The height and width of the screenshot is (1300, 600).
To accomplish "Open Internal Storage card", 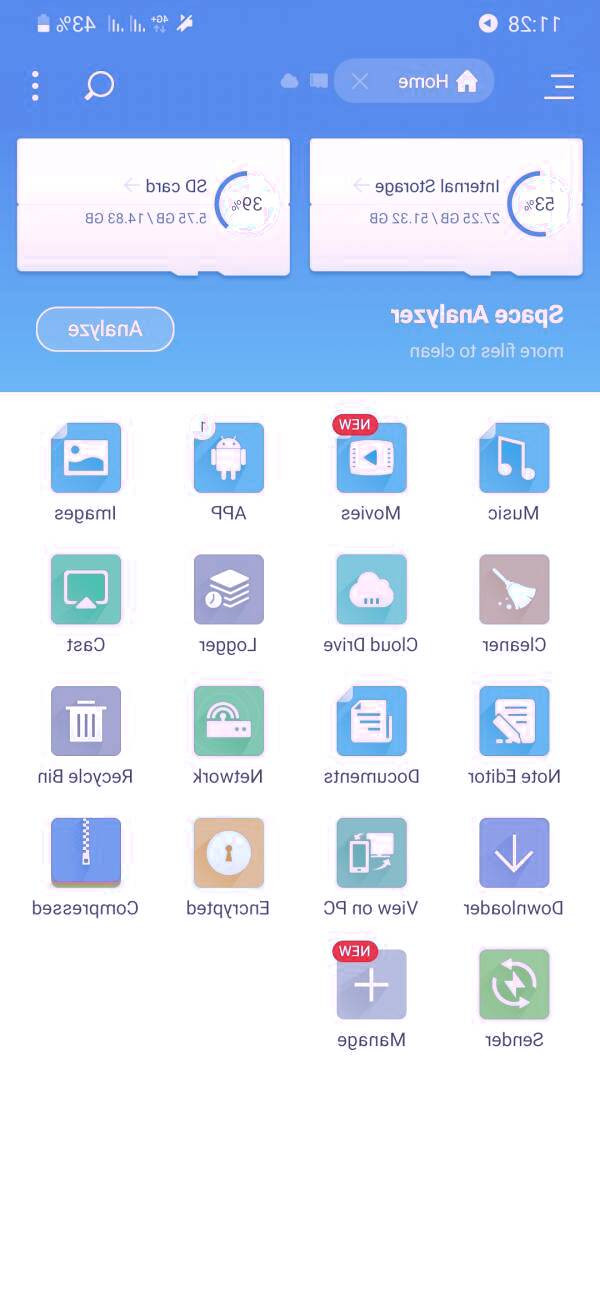I will point(445,205).
